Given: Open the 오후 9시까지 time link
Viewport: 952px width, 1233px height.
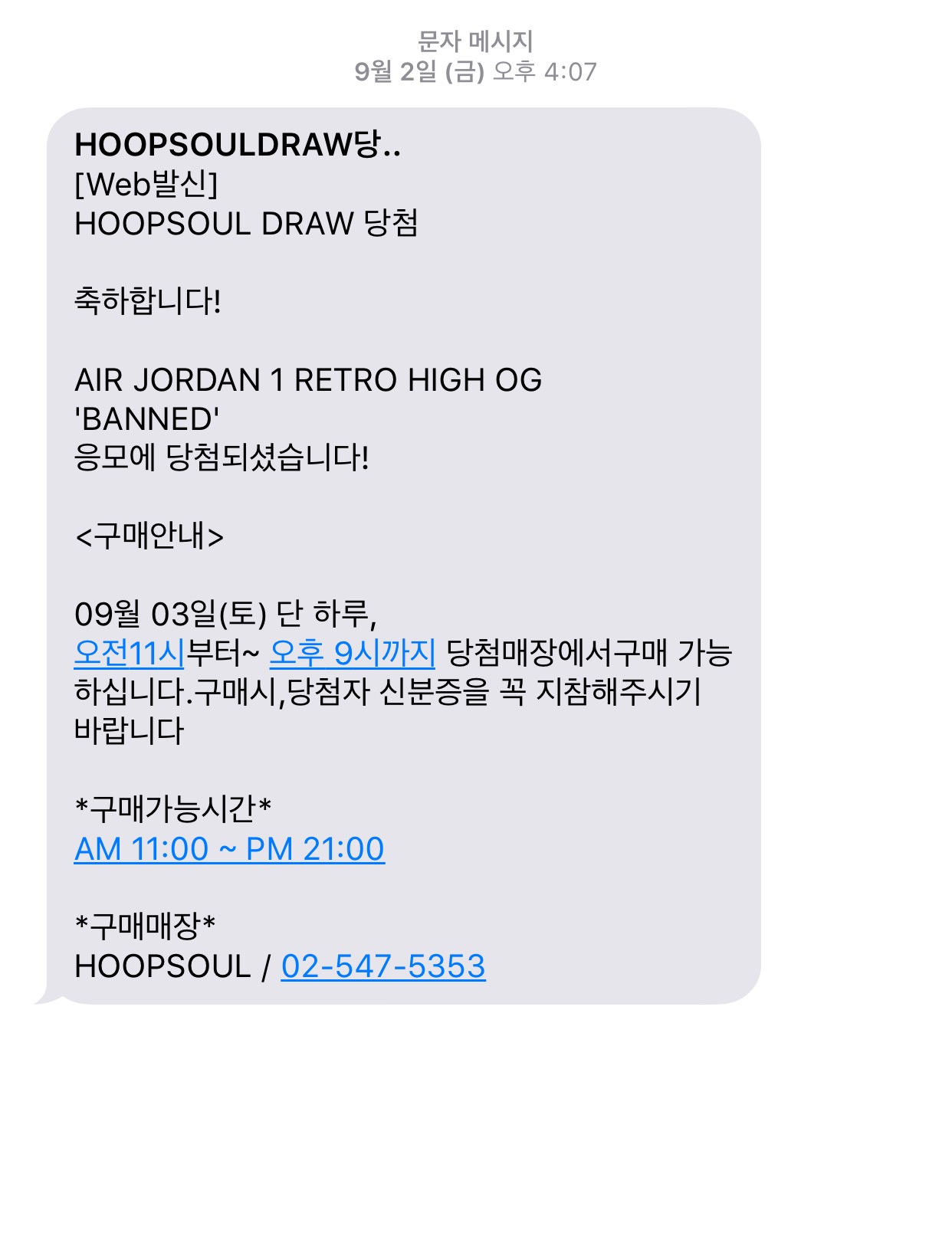Looking at the screenshot, I should click(353, 653).
